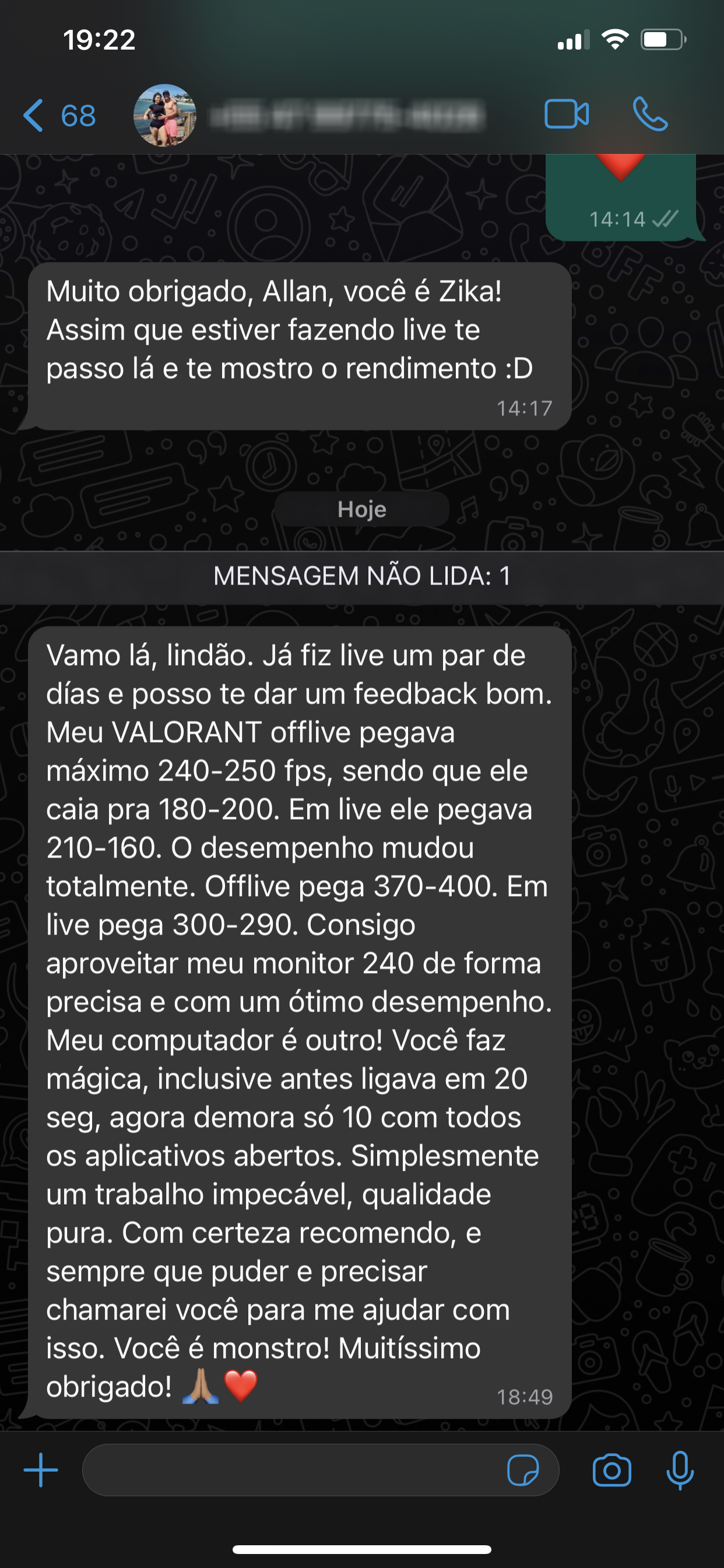Open the sticker picker

coord(523,1471)
